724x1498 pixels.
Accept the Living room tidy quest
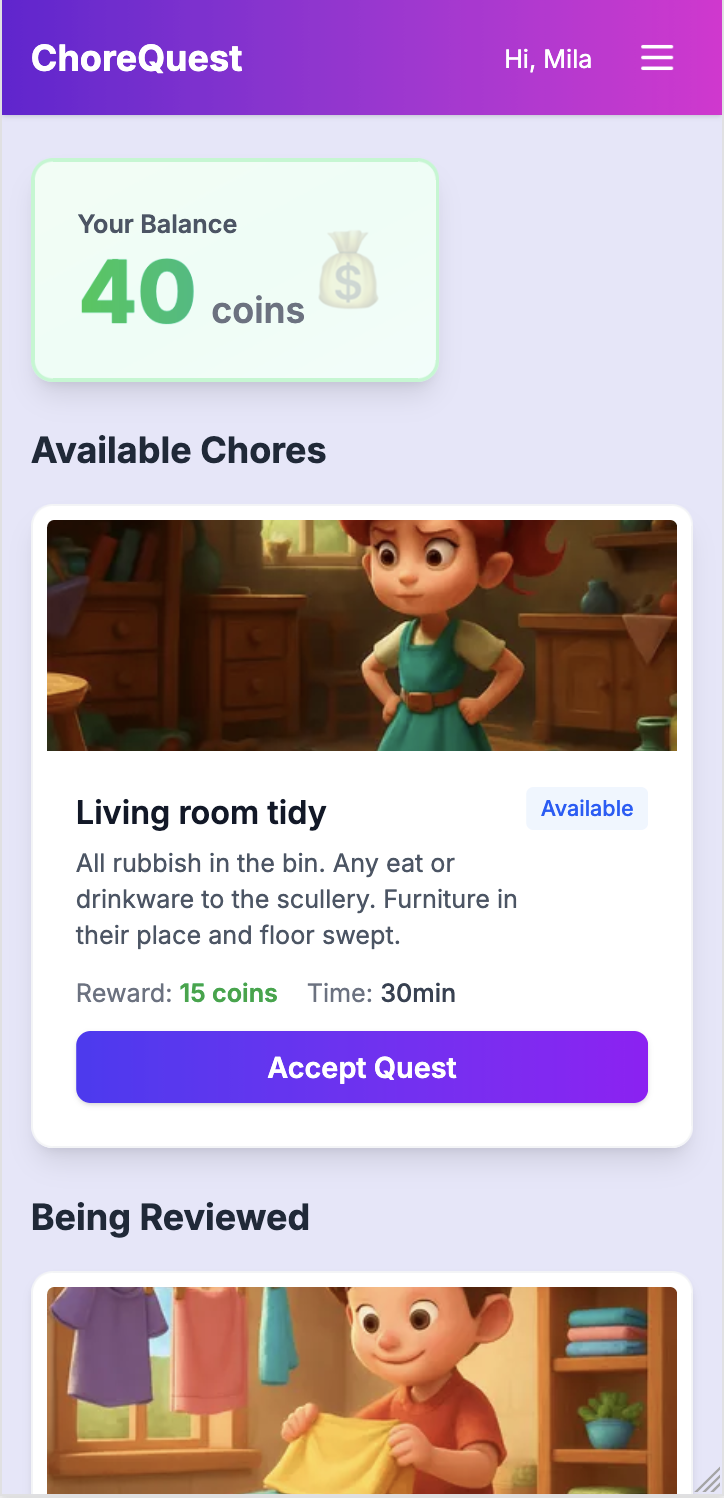point(362,1067)
